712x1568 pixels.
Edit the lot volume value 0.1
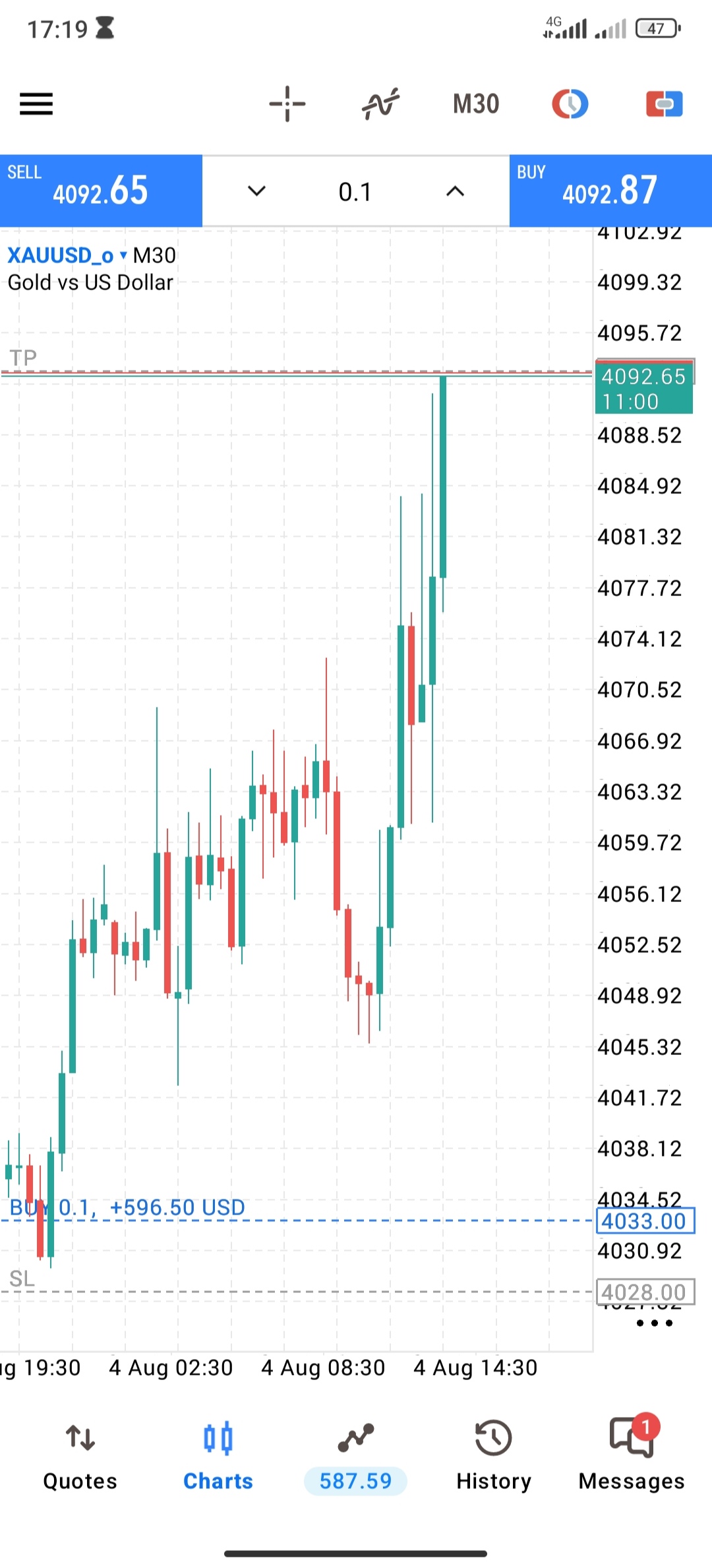pos(355,192)
